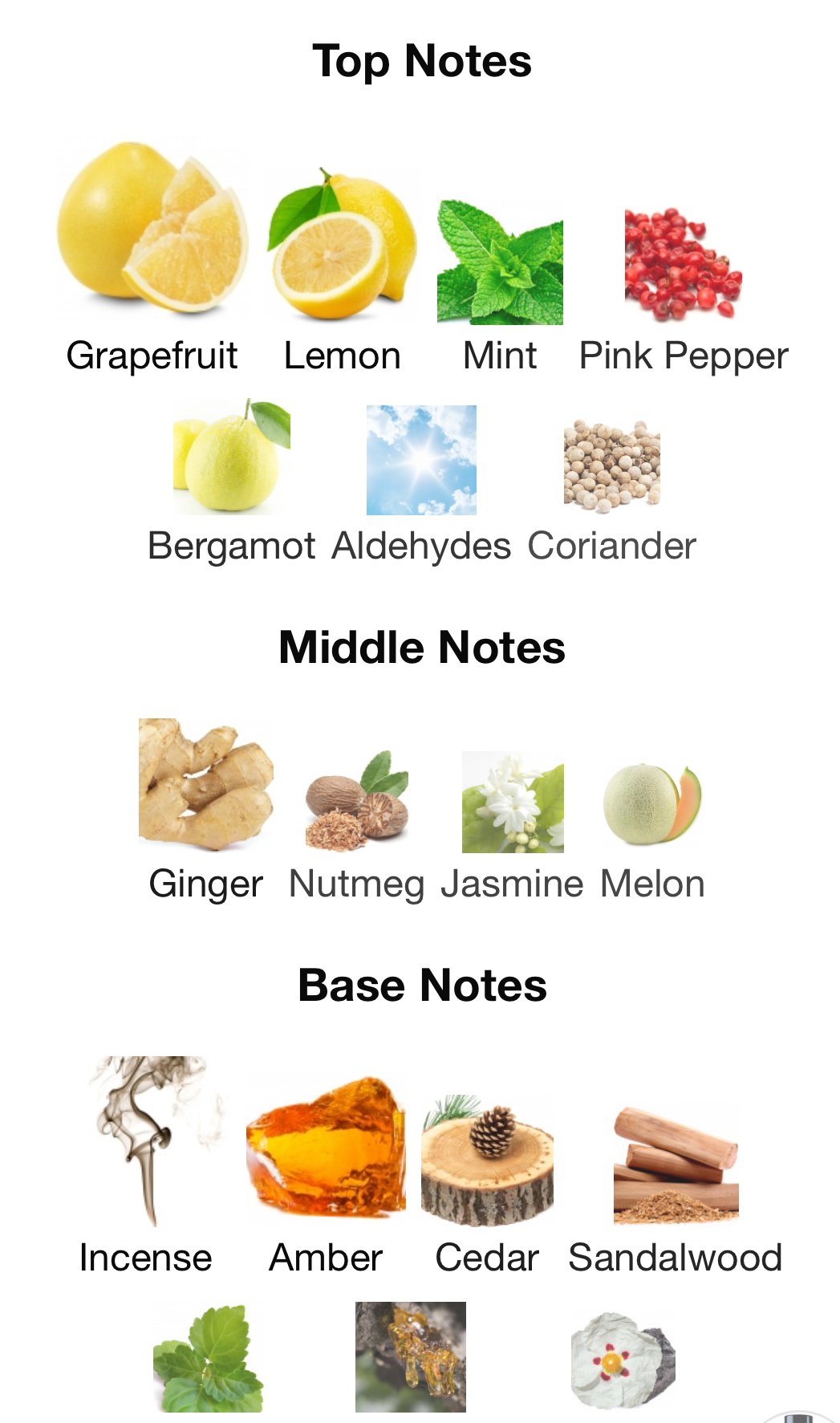Tap the Nutmeg note tile
Viewport: 840px width, 1423px height.
click(x=357, y=827)
